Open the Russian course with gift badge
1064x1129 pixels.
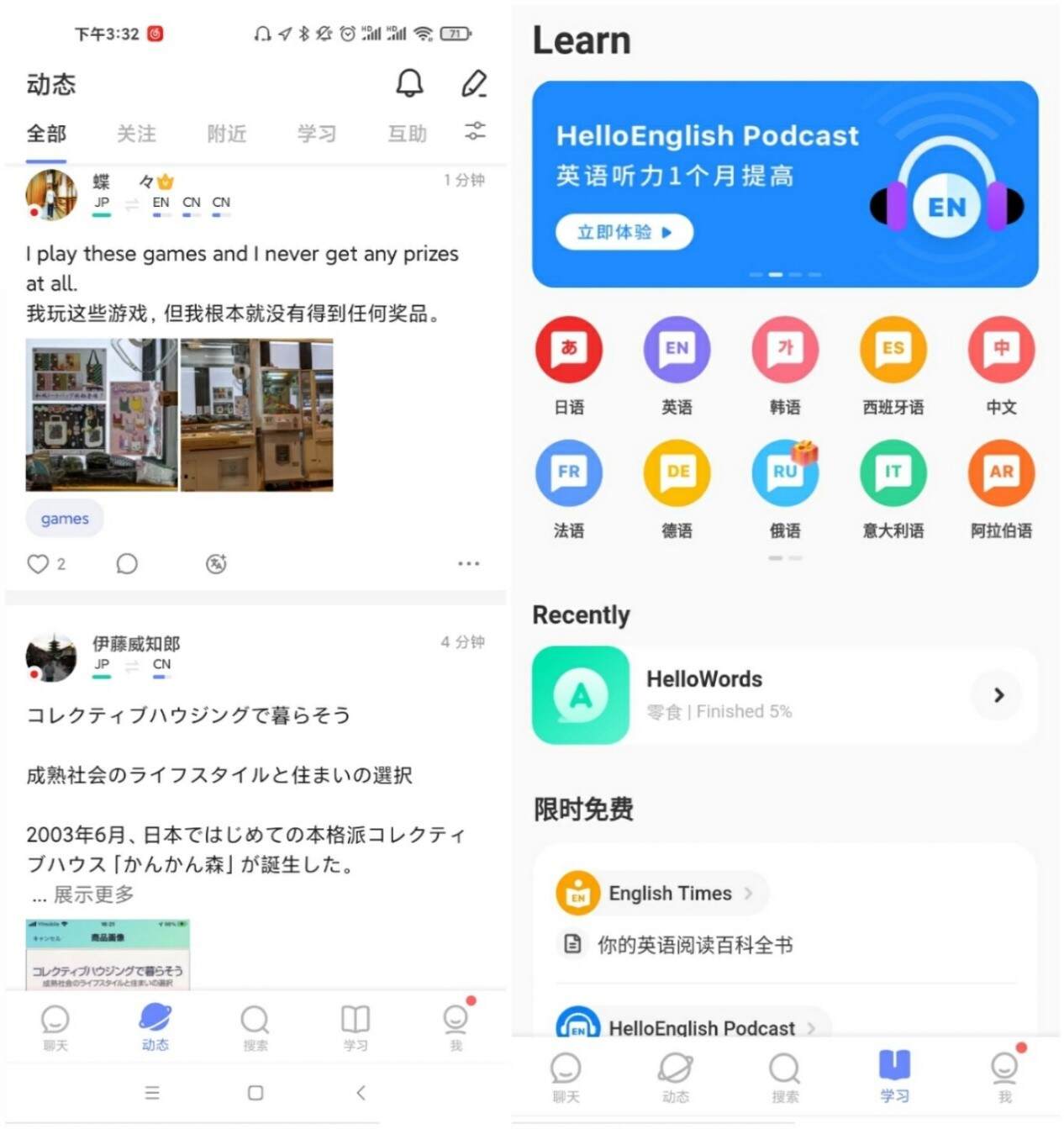(x=785, y=472)
